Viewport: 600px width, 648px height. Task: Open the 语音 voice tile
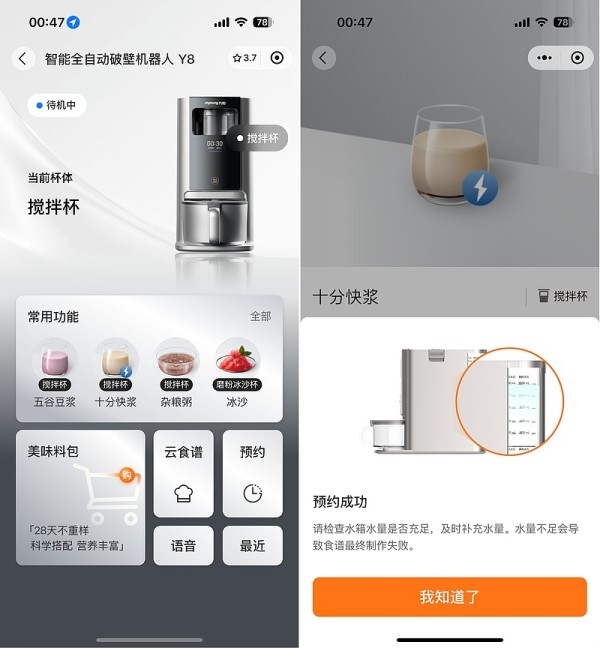(x=183, y=545)
